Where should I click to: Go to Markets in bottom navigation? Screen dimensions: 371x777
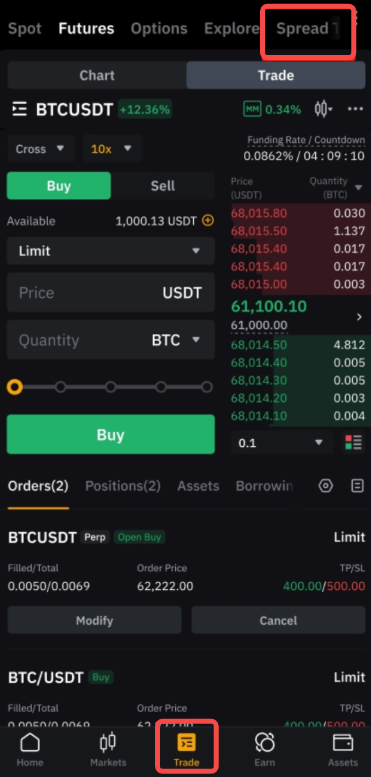[108, 749]
